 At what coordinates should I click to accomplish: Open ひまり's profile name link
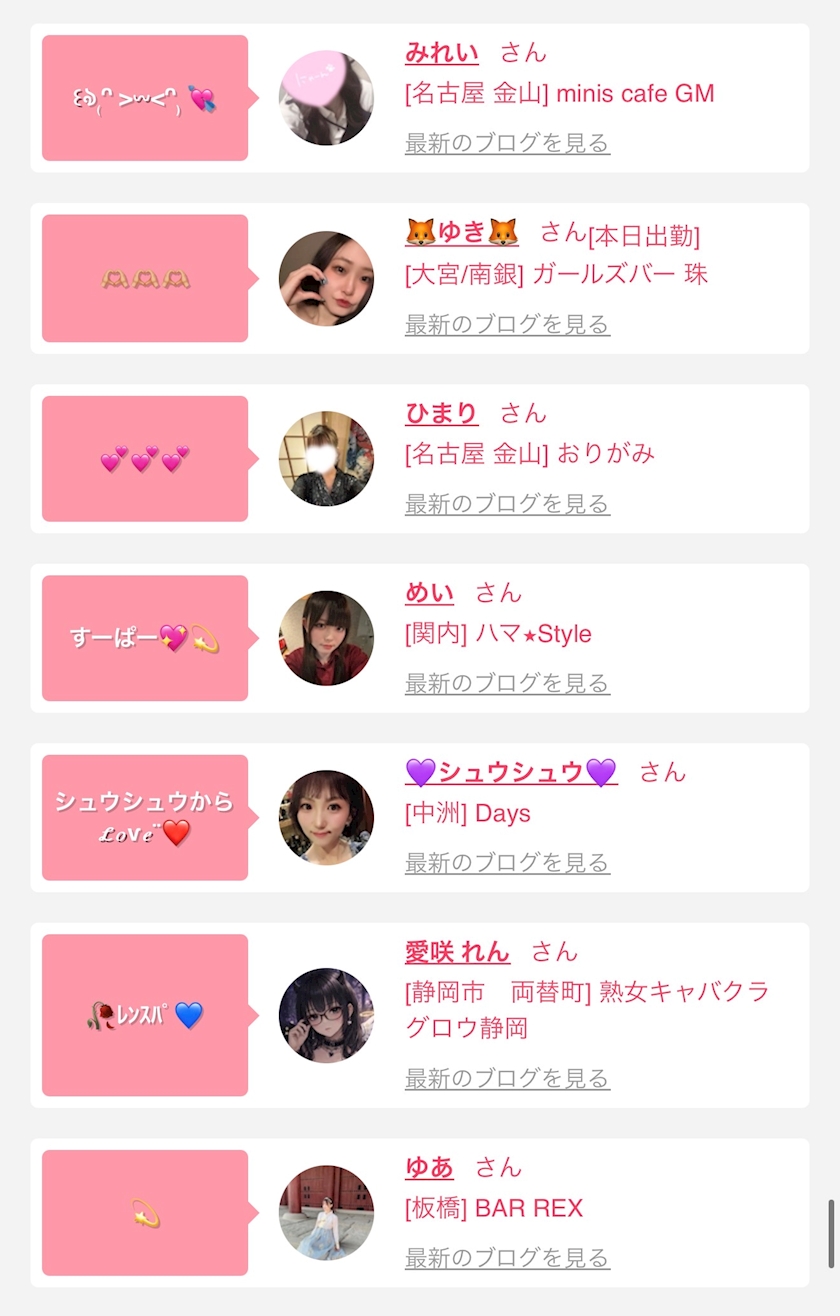(x=441, y=413)
